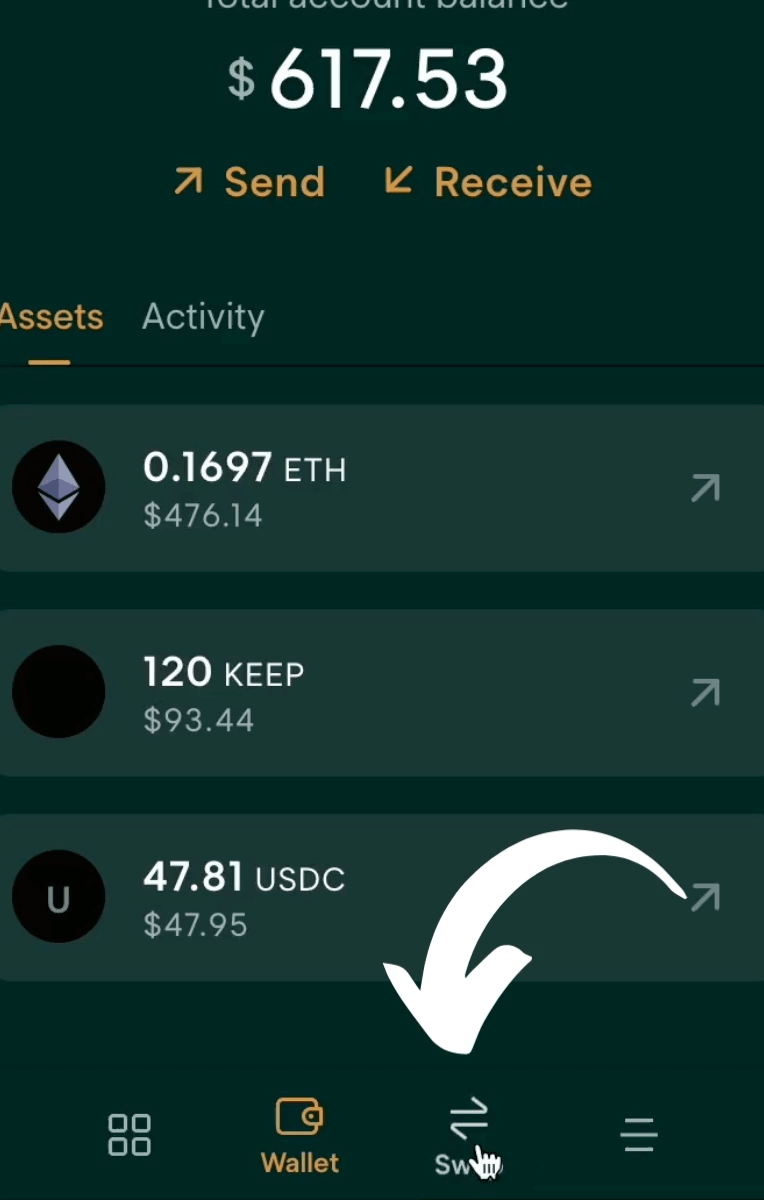The image size is (764, 1200).
Task: Tap the Send button
Action: [x=250, y=182]
